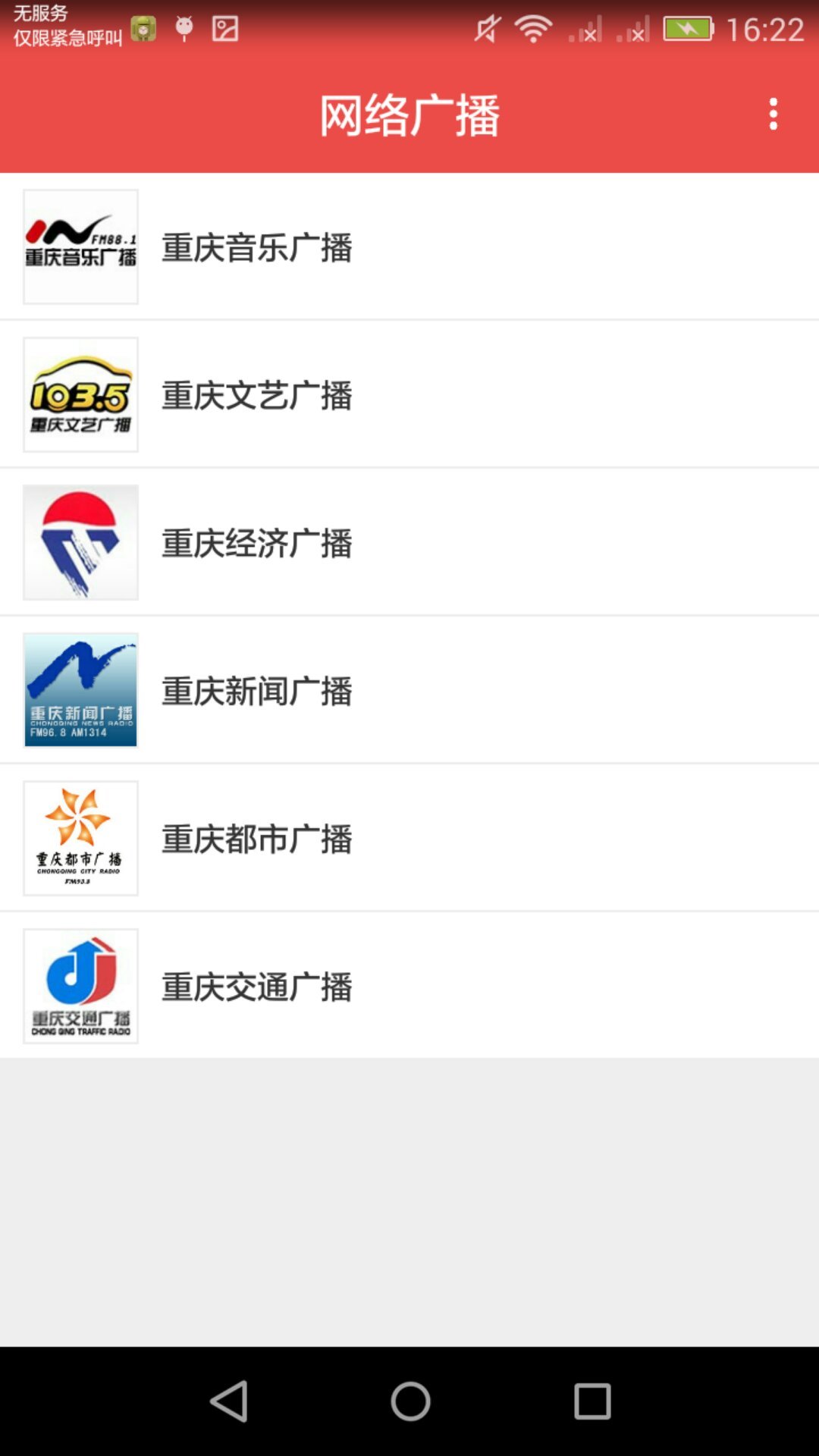Go back using the system back button
The width and height of the screenshot is (819, 1456).
(229, 1401)
